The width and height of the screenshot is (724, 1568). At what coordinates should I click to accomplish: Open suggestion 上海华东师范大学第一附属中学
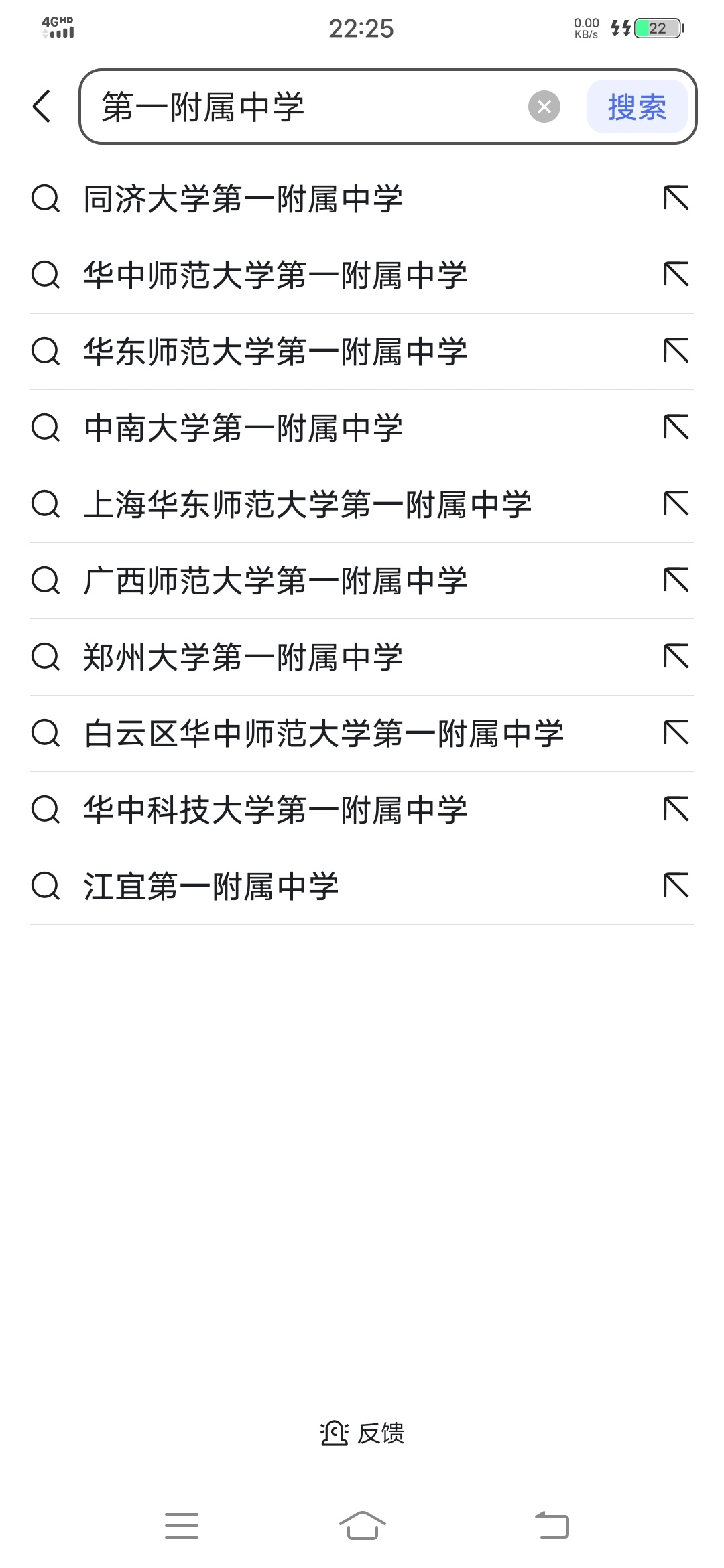point(307,505)
